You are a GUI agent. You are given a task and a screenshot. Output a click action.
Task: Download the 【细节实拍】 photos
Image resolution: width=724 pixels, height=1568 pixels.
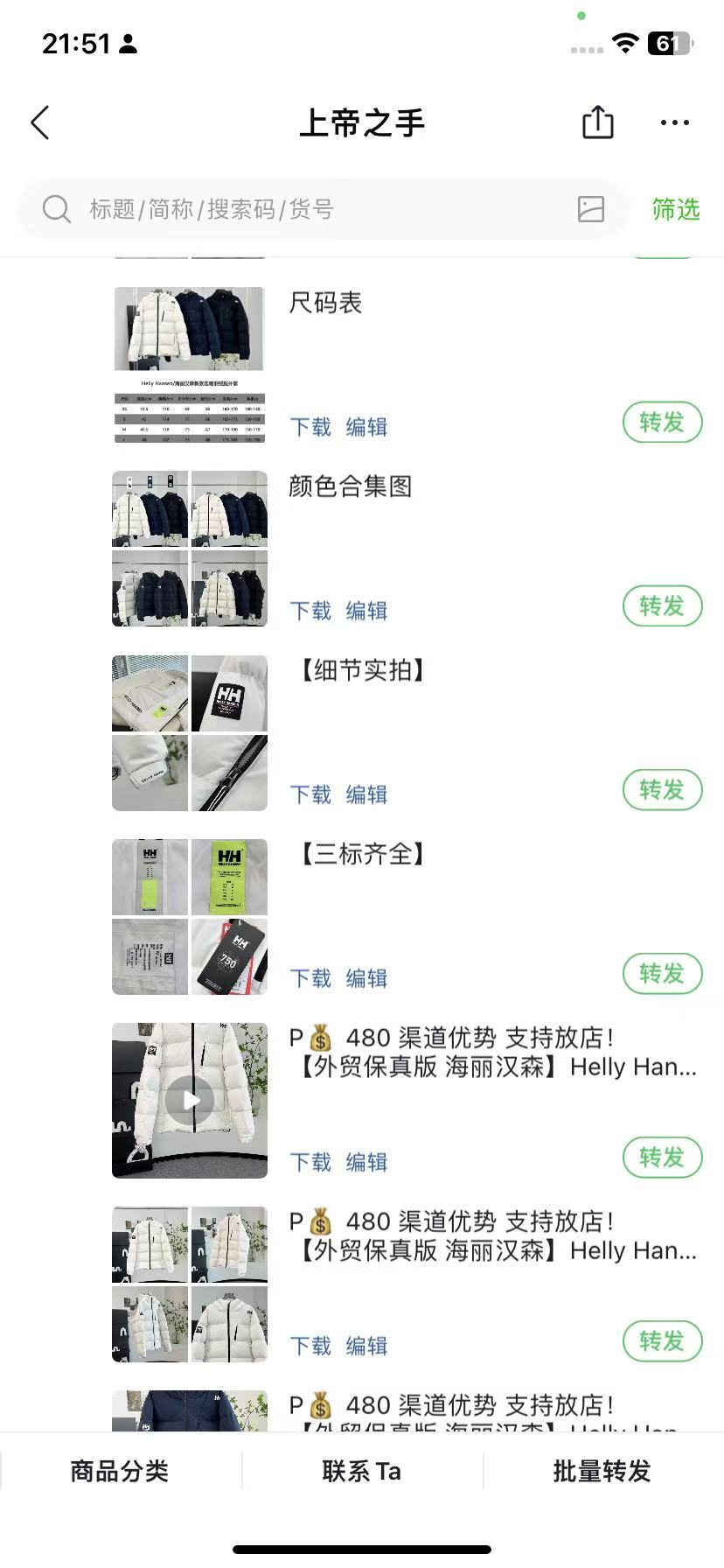(x=310, y=794)
